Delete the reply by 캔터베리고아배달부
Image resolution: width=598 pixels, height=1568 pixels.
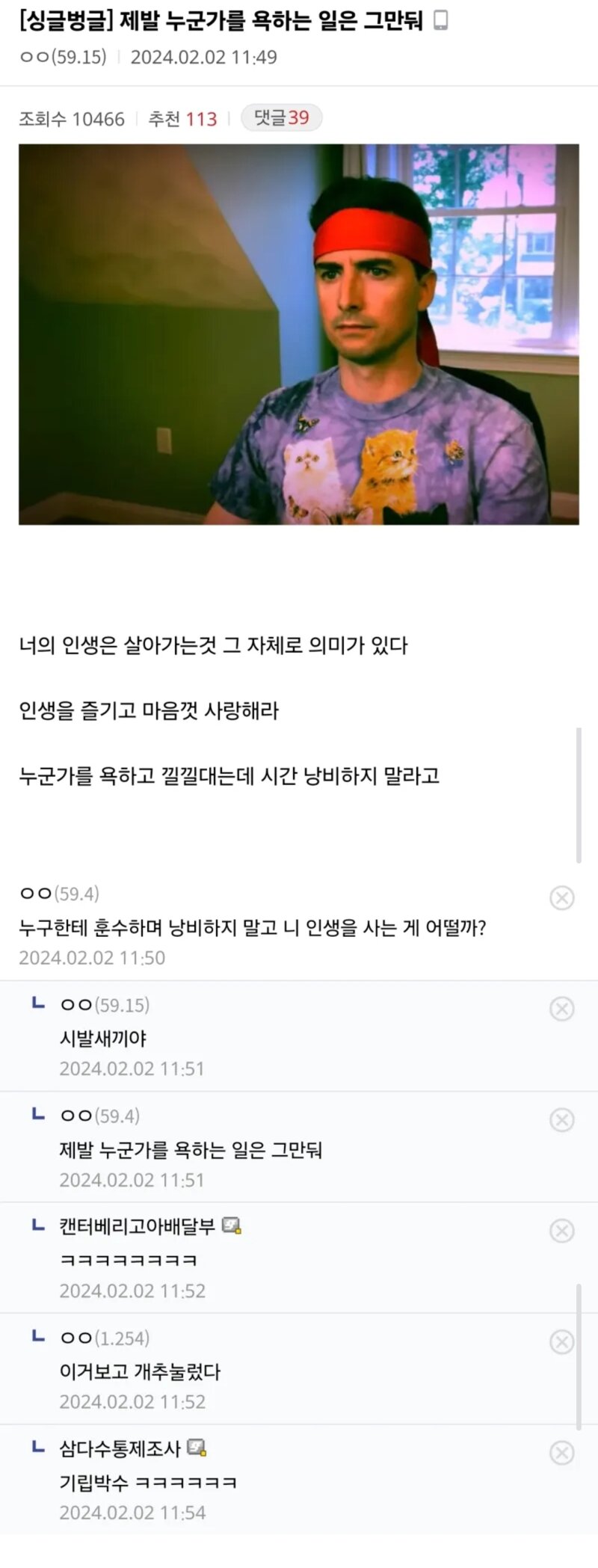(561, 1230)
